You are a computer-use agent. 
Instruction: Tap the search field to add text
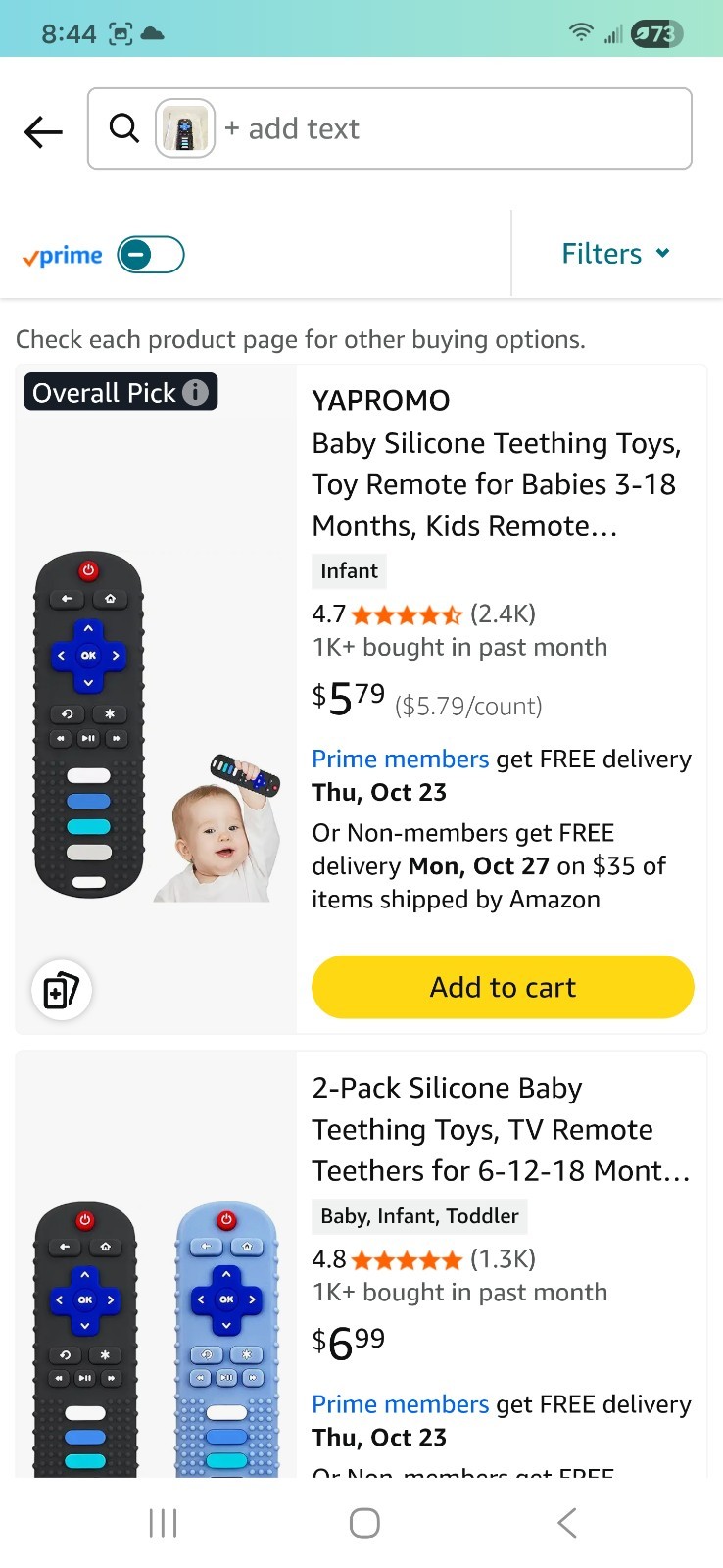tap(451, 128)
